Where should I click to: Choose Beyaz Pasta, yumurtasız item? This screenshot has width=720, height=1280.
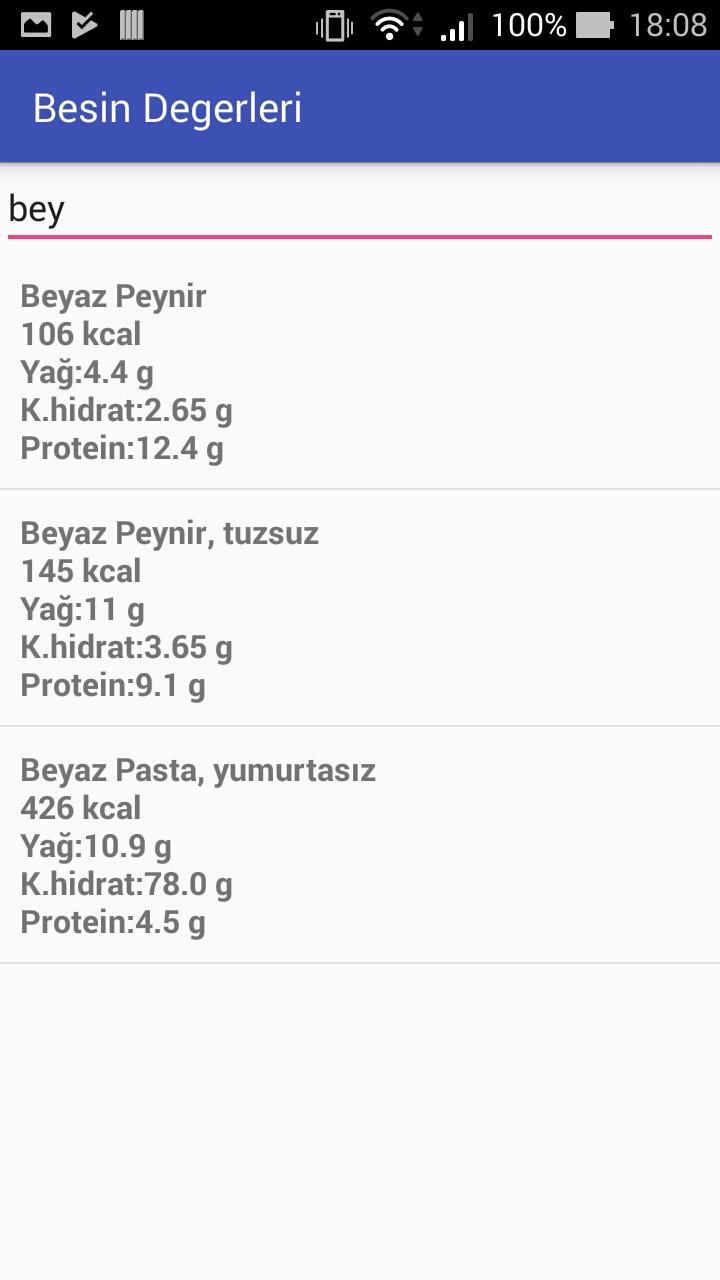point(360,845)
